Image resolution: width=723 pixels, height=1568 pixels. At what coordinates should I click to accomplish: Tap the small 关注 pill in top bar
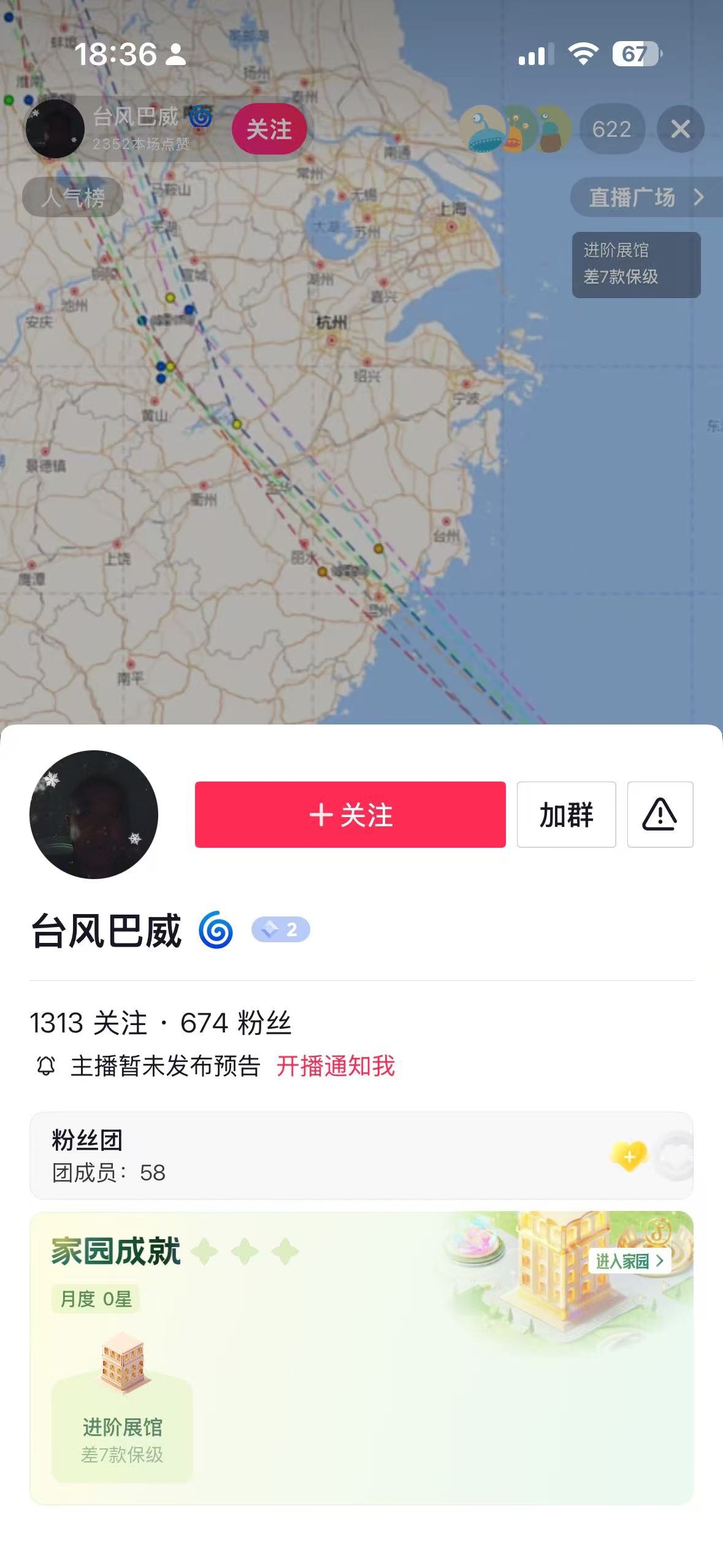[x=269, y=129]
